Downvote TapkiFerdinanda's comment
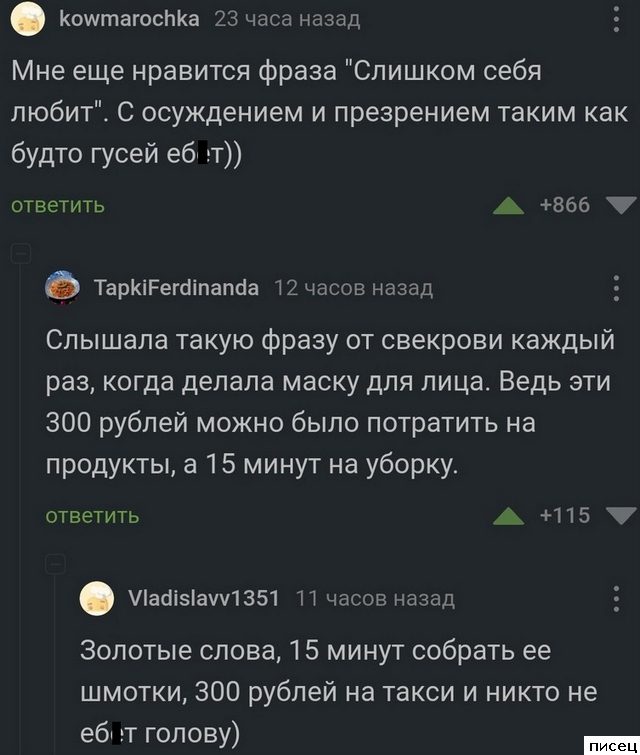Screen dimensions: 640x755 pos(620,516)
